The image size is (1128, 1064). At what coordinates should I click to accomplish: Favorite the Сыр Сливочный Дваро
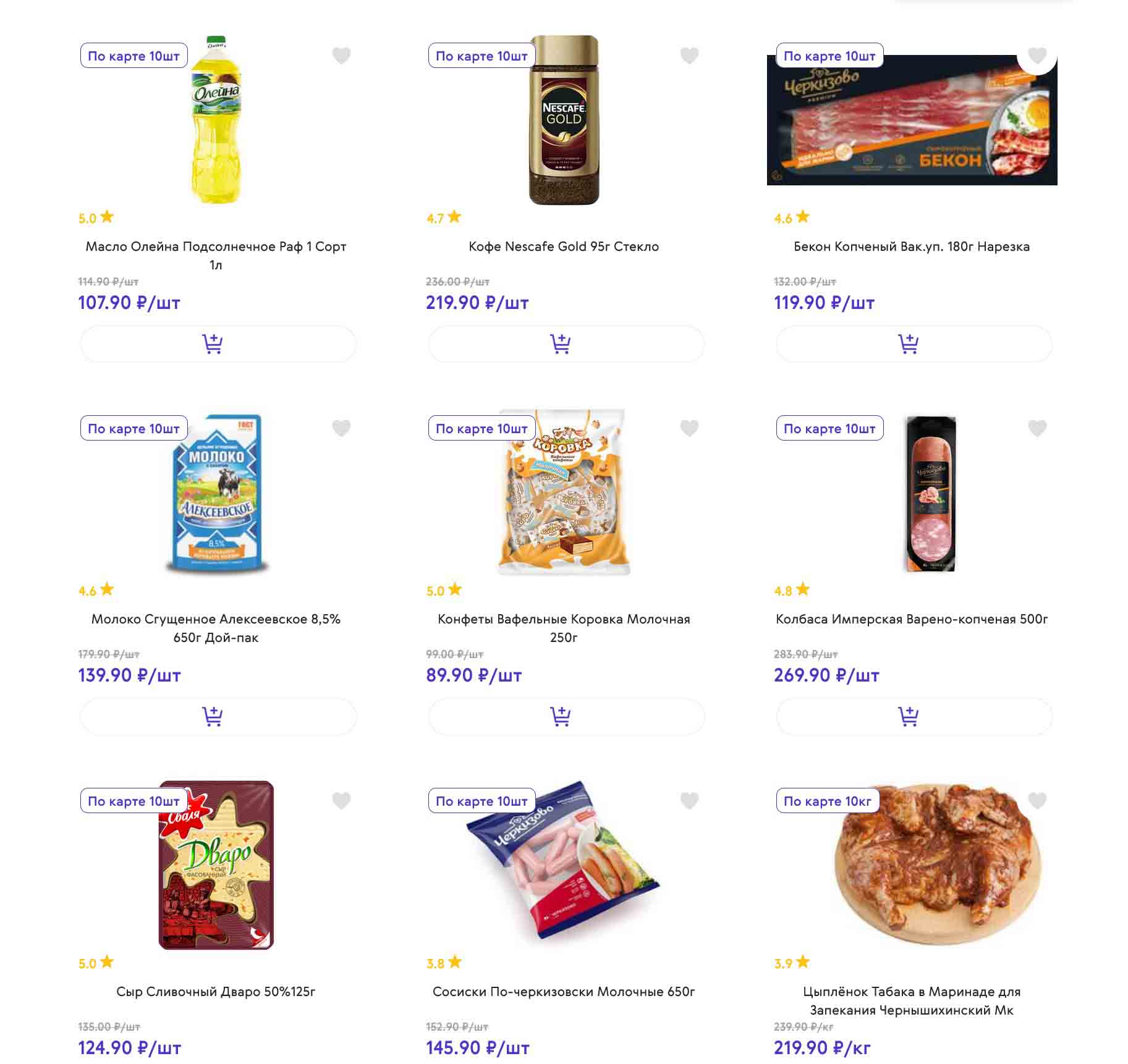click(341, 801)
